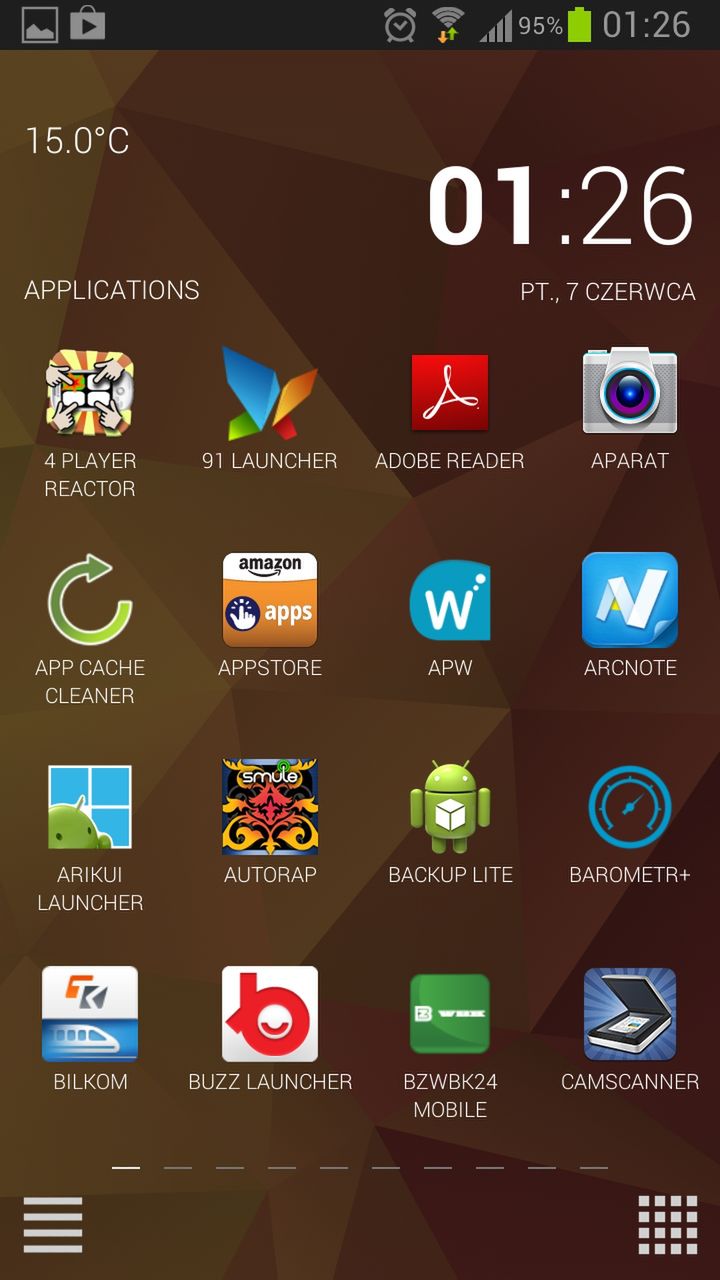Open the Aparat camera app

tap(630, 394)
